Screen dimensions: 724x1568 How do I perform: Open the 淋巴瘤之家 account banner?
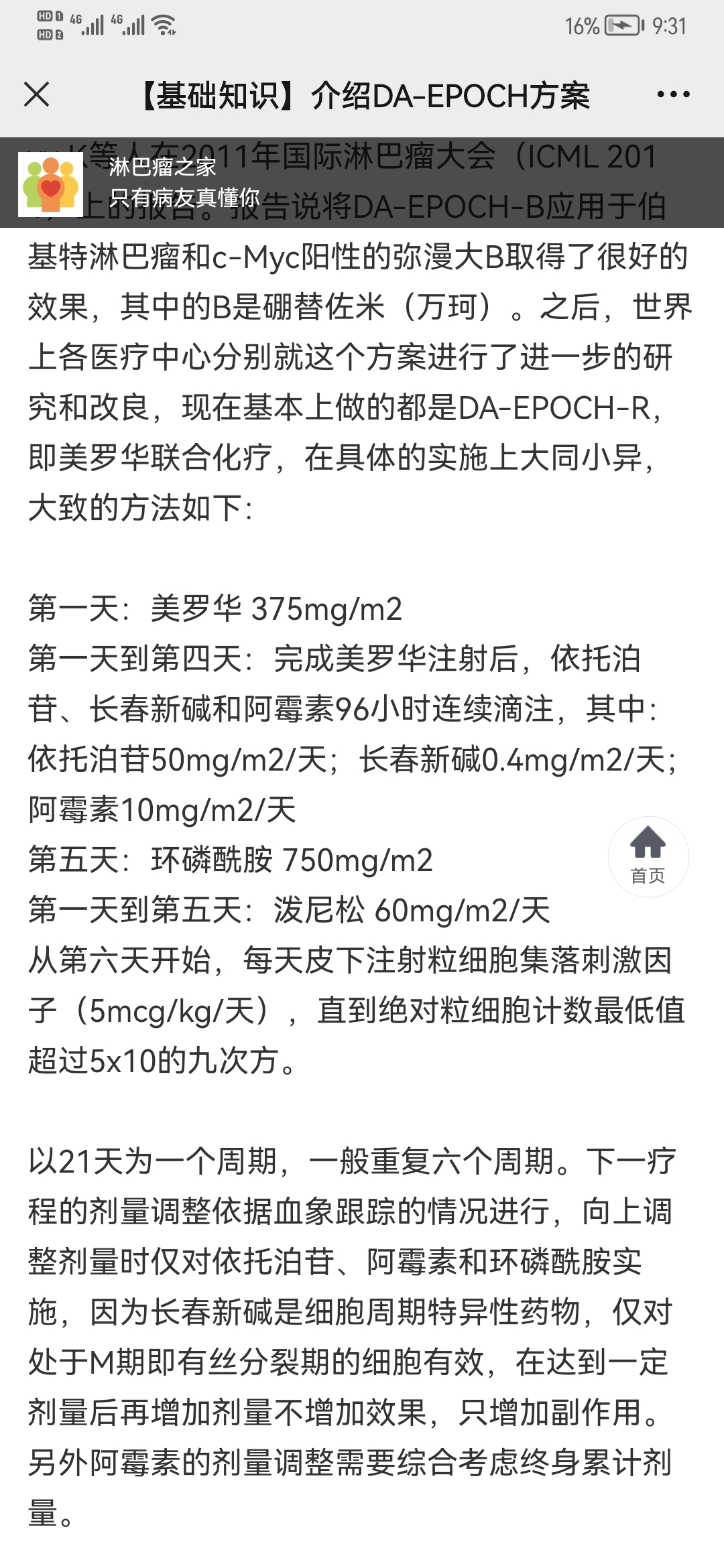[362, 183]
